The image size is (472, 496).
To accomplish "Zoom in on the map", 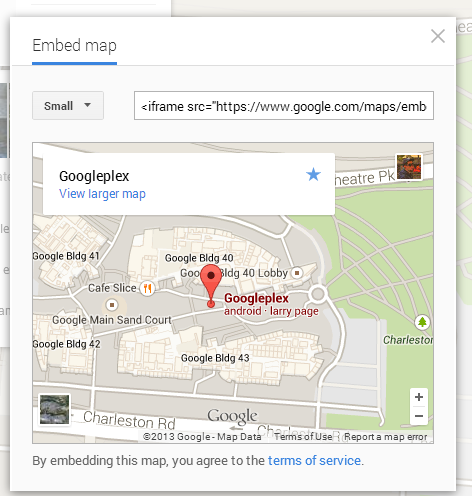I will [419, 397].
